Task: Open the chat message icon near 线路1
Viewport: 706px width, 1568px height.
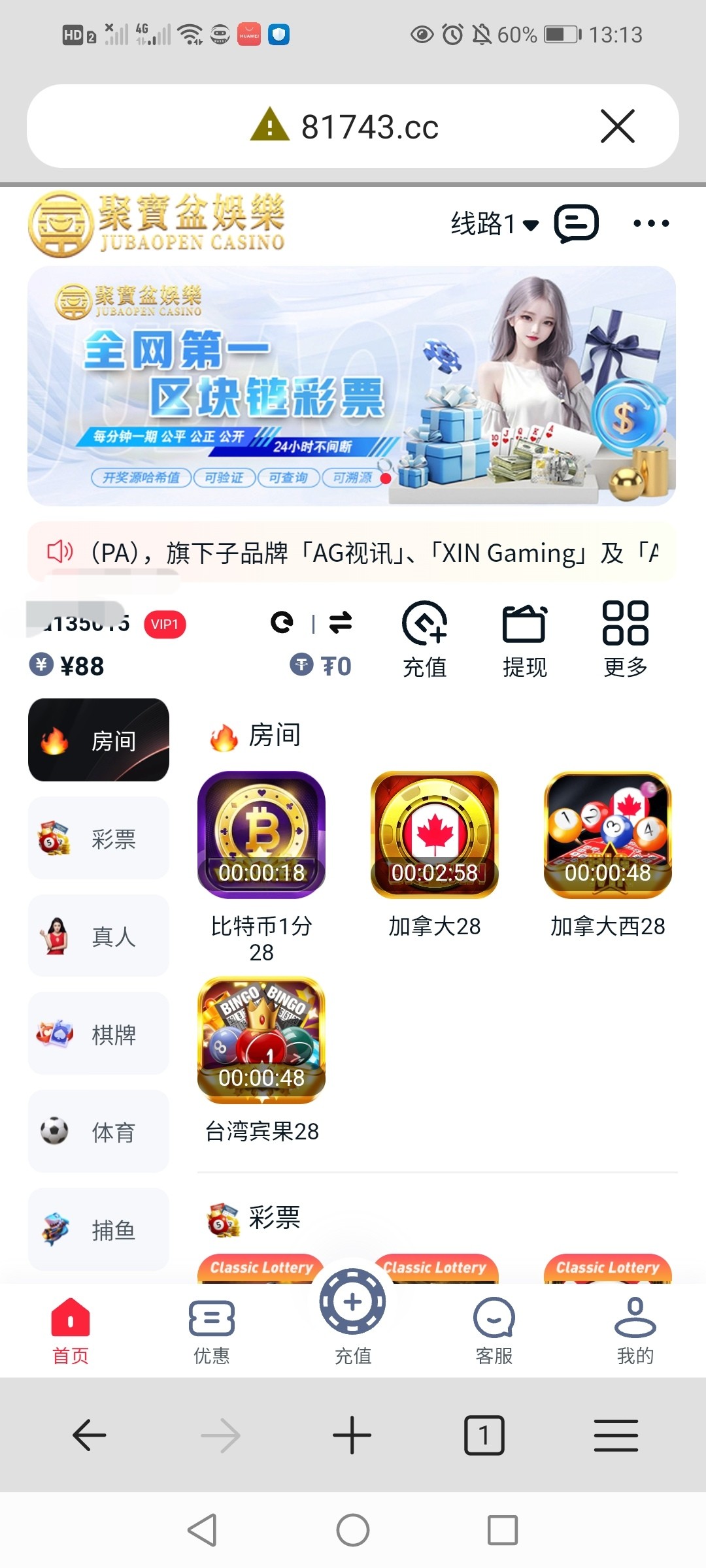Action: (576, 223)
